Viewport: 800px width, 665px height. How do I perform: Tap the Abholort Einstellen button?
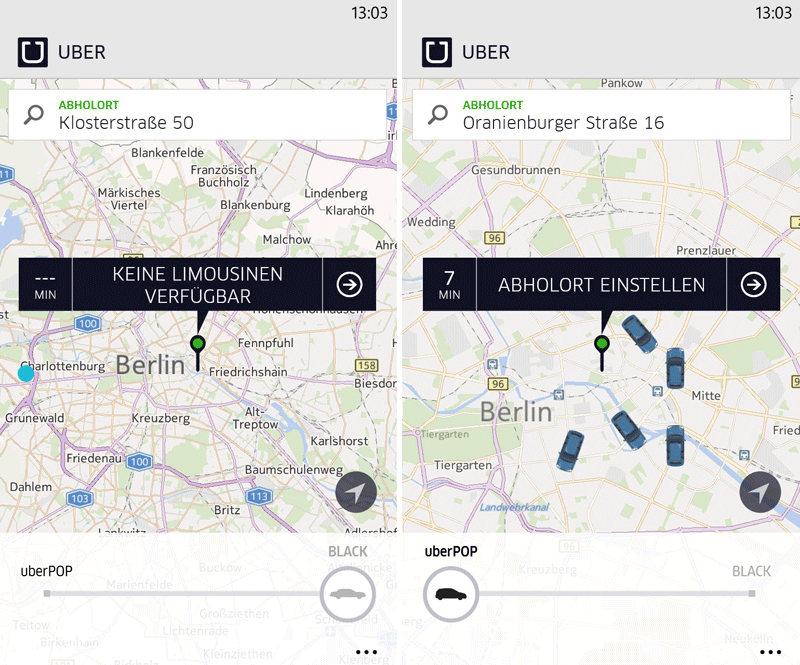601,285
